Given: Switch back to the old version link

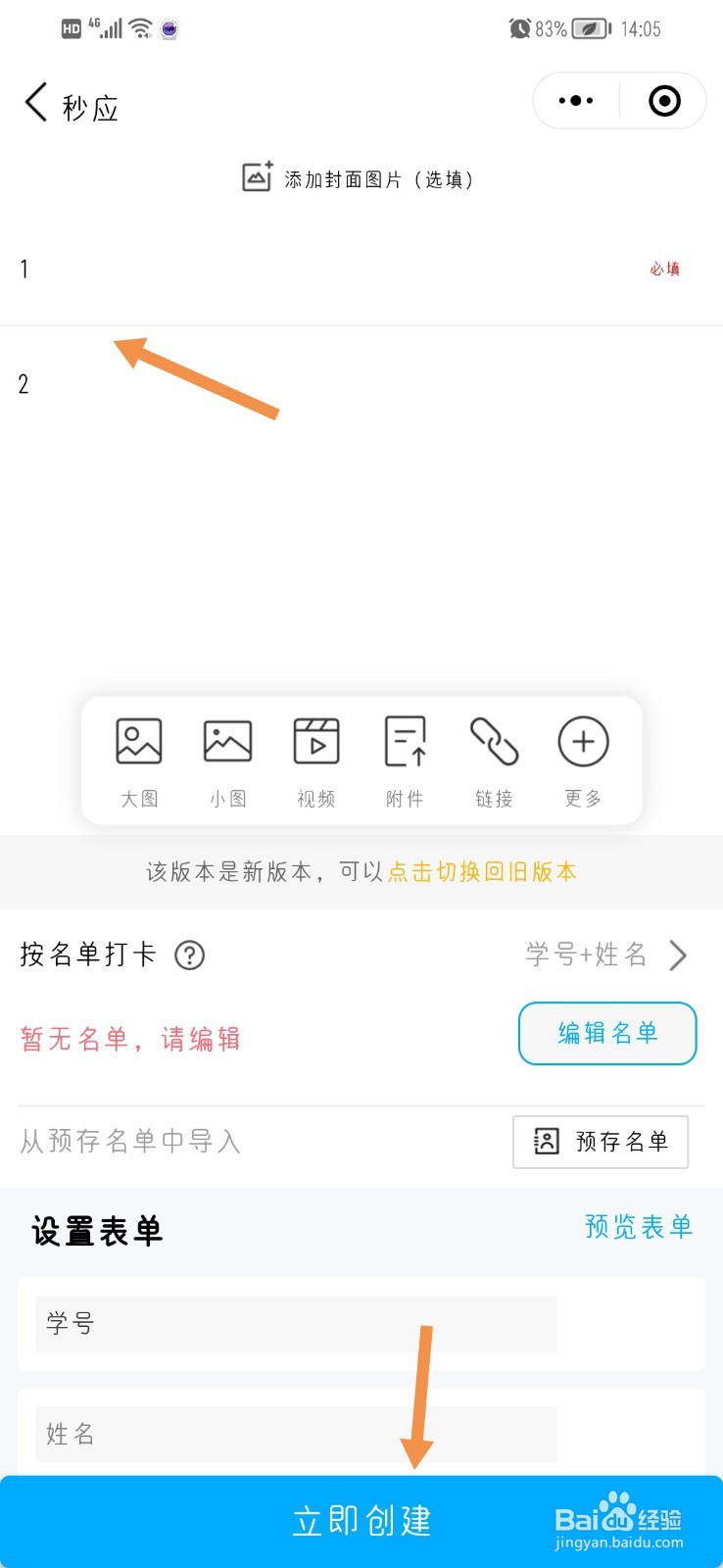Looking at the screenshot, I should point(482,871).
